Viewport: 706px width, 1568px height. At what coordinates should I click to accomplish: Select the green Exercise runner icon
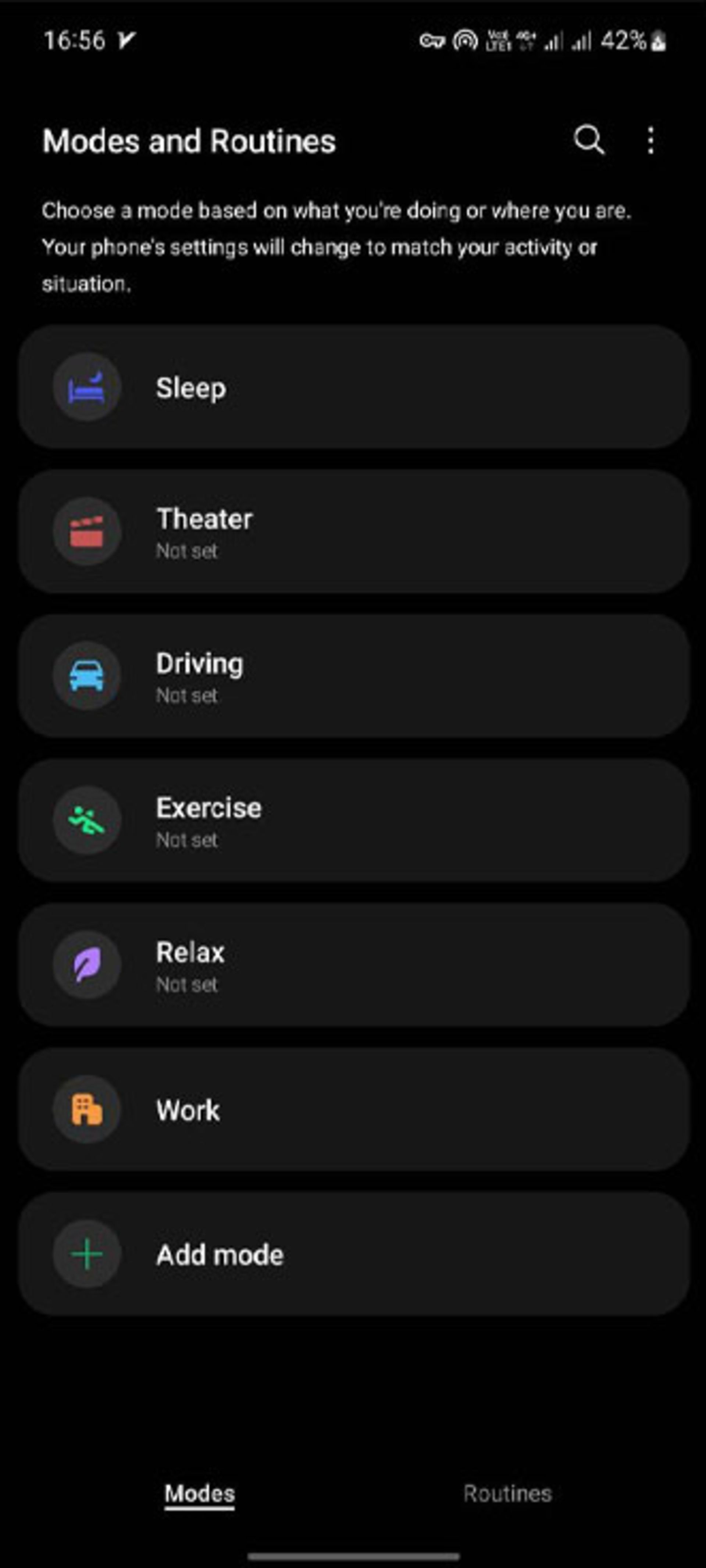[86, 821]
